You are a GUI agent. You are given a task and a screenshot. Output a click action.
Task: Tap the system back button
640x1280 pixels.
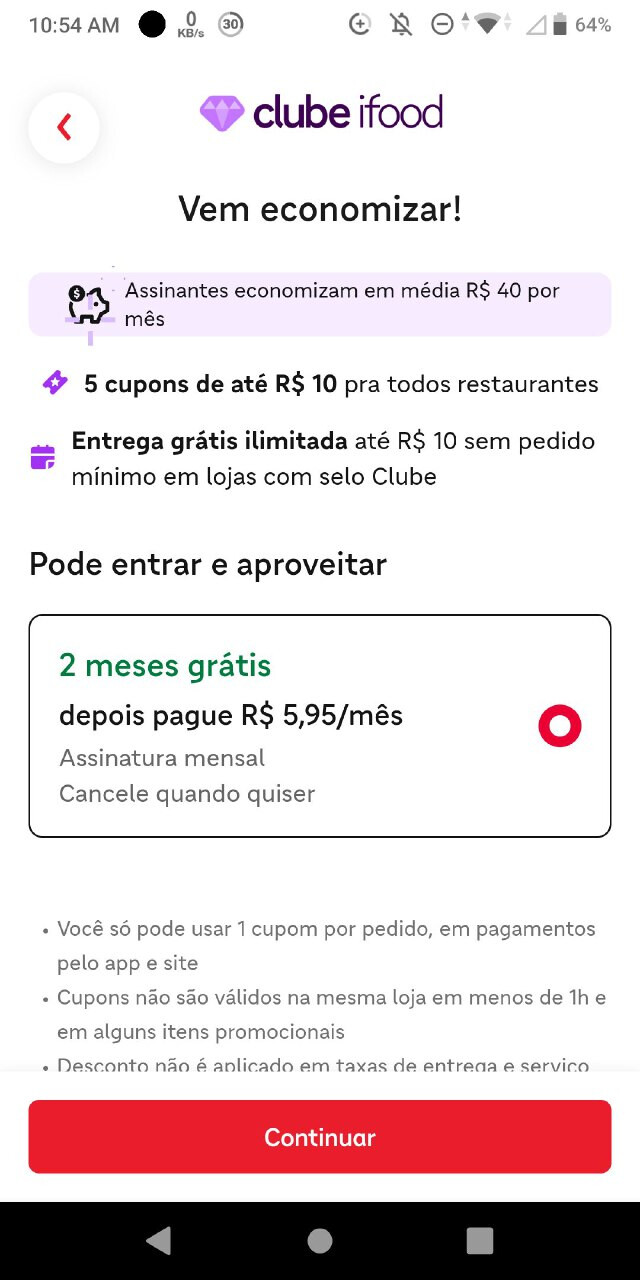click(x=159, y=1241)
